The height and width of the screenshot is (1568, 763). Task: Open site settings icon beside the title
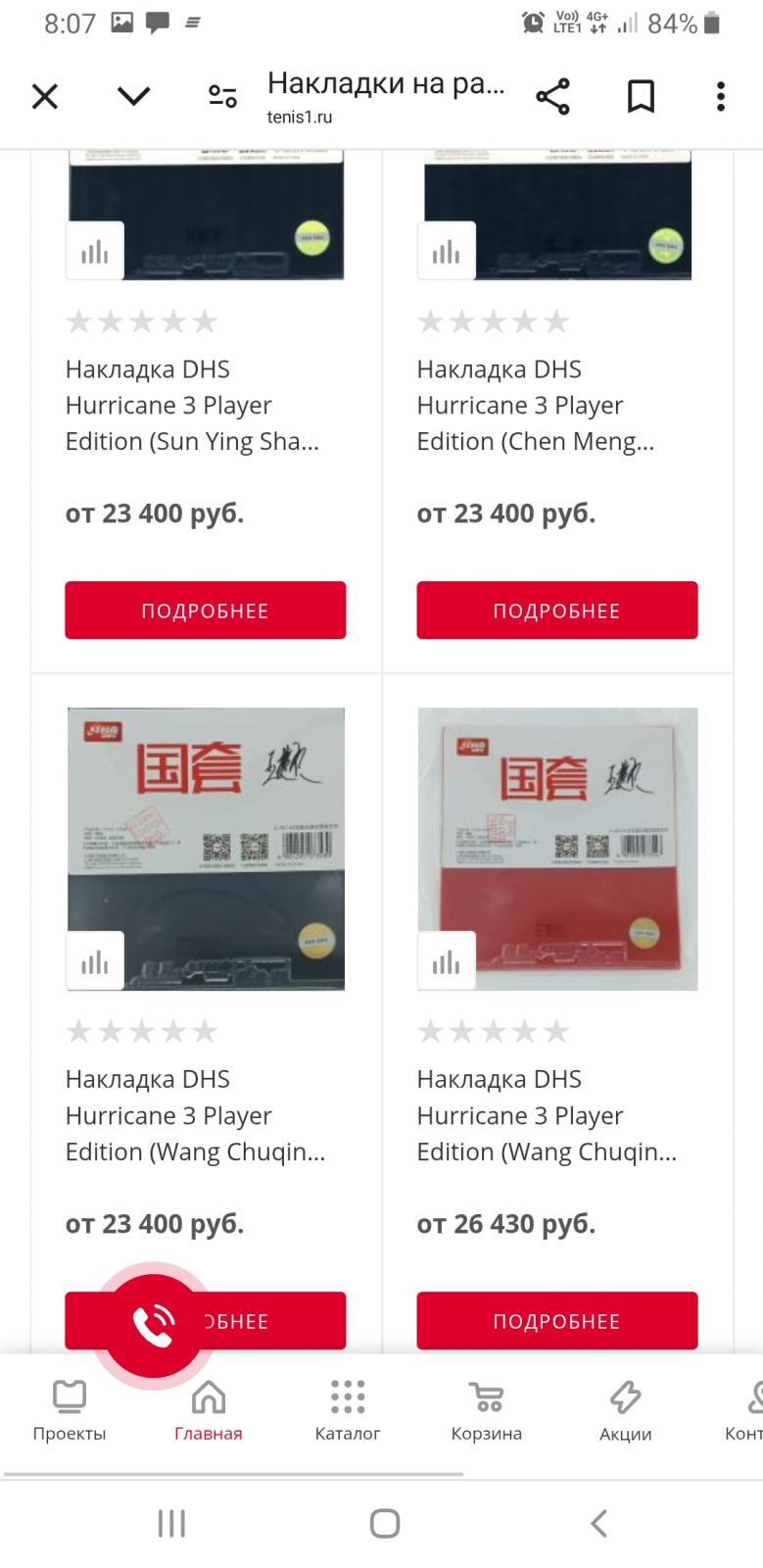[x=222, y=96]
